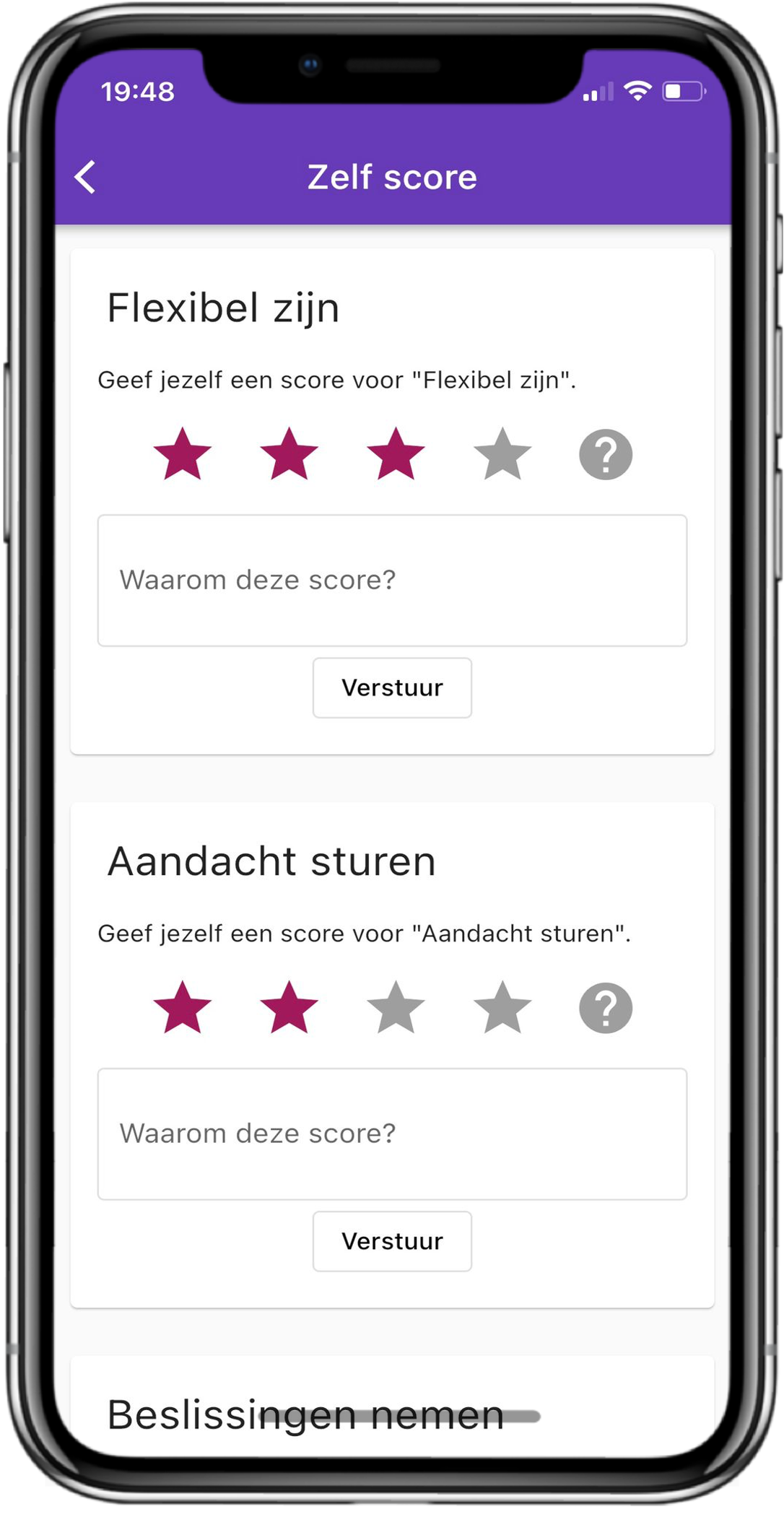Select the third star for Aandacht sturen
Image resolution: width=784 pixels, height=1535 pixels.
pyautogui.click(x=396, y=1008)
